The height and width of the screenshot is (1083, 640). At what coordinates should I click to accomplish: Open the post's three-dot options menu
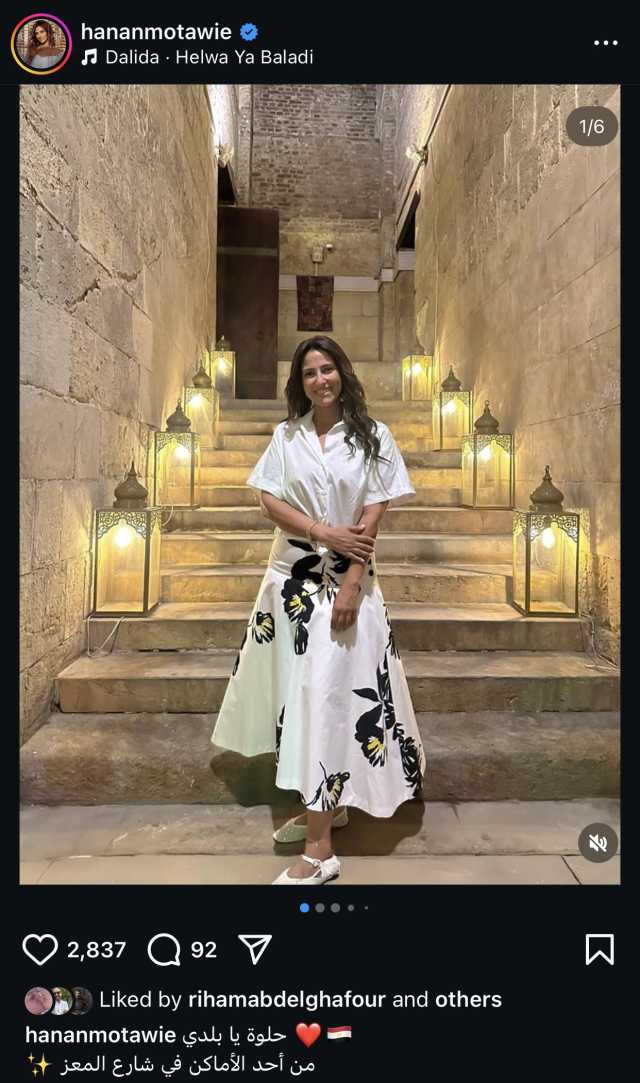[x=606, y=43]
